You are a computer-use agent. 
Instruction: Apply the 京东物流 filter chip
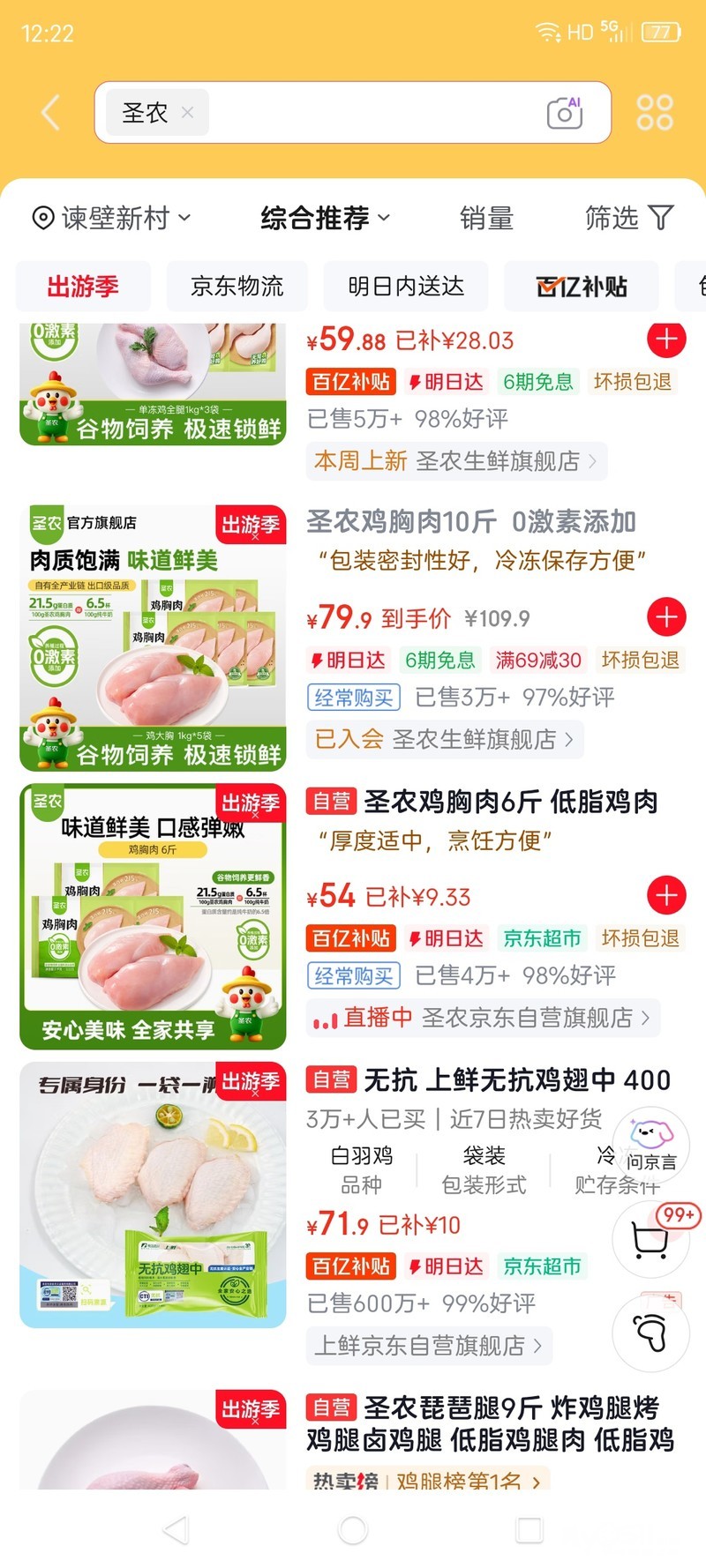[x=237, y=287]
